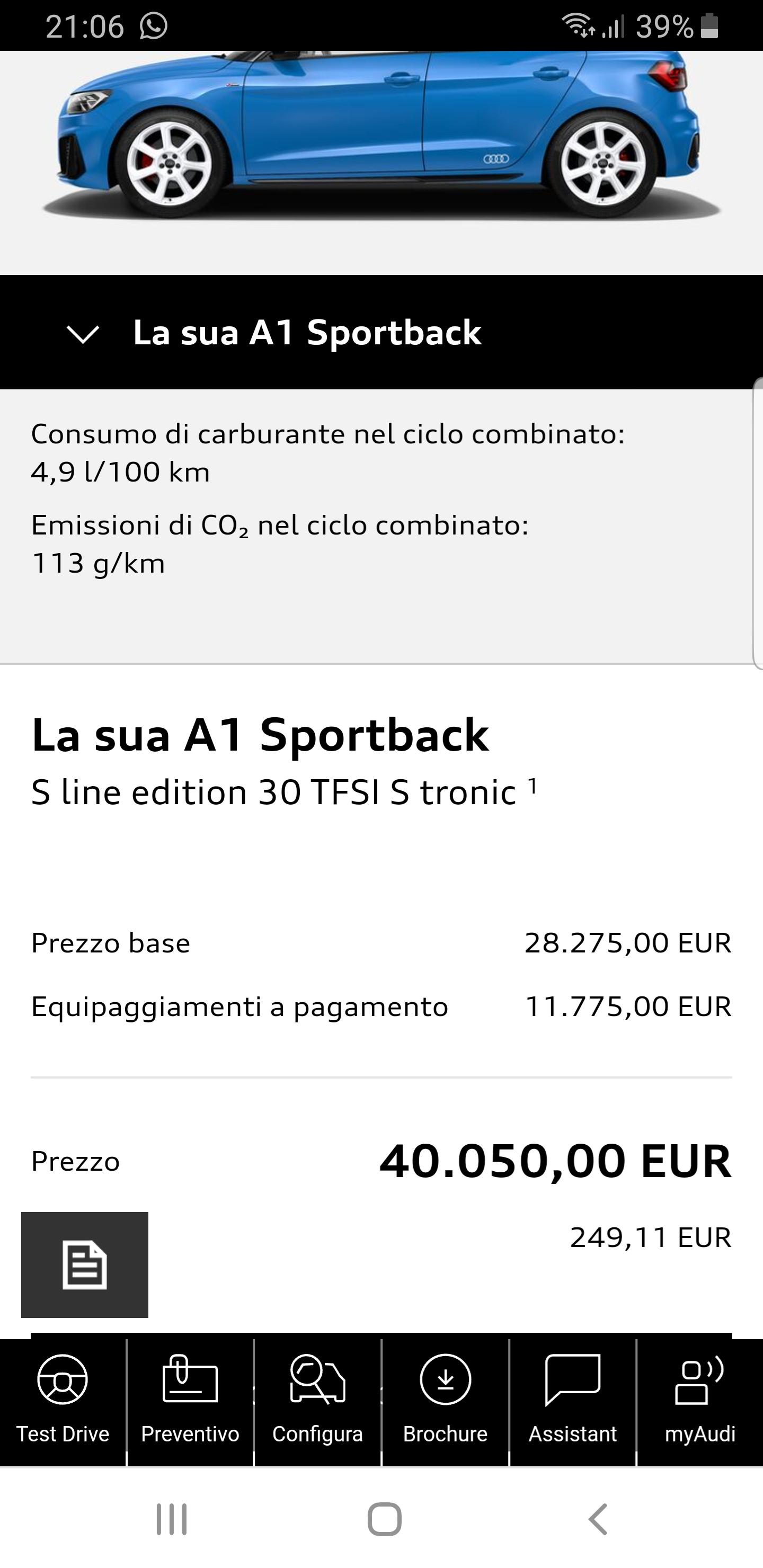Viewport: 763px width, 1568px height.
Task: Collapse the La sua A1 Sportback header
Action: [381, 332]
